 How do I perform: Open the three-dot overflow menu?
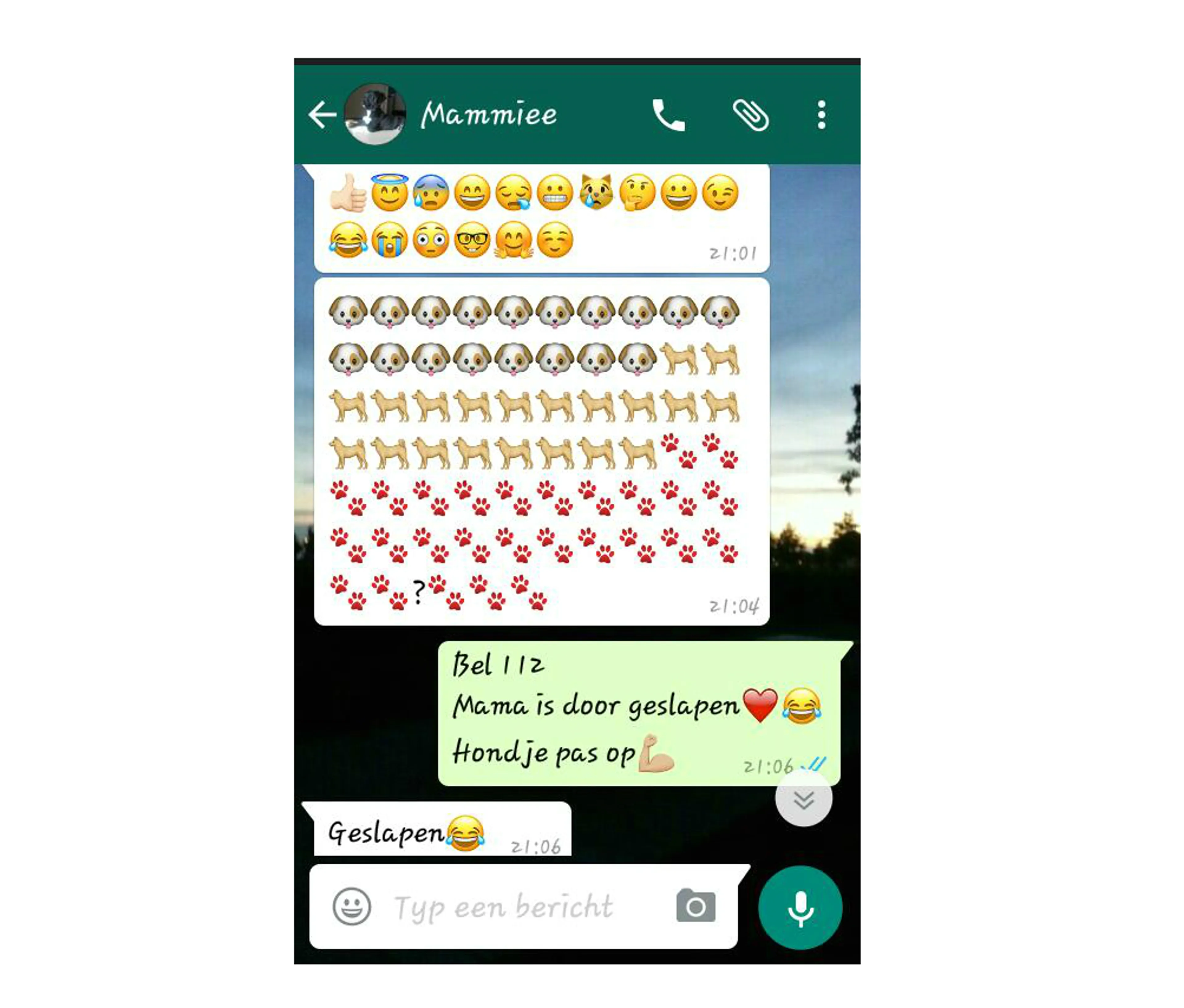pos(821,115)
